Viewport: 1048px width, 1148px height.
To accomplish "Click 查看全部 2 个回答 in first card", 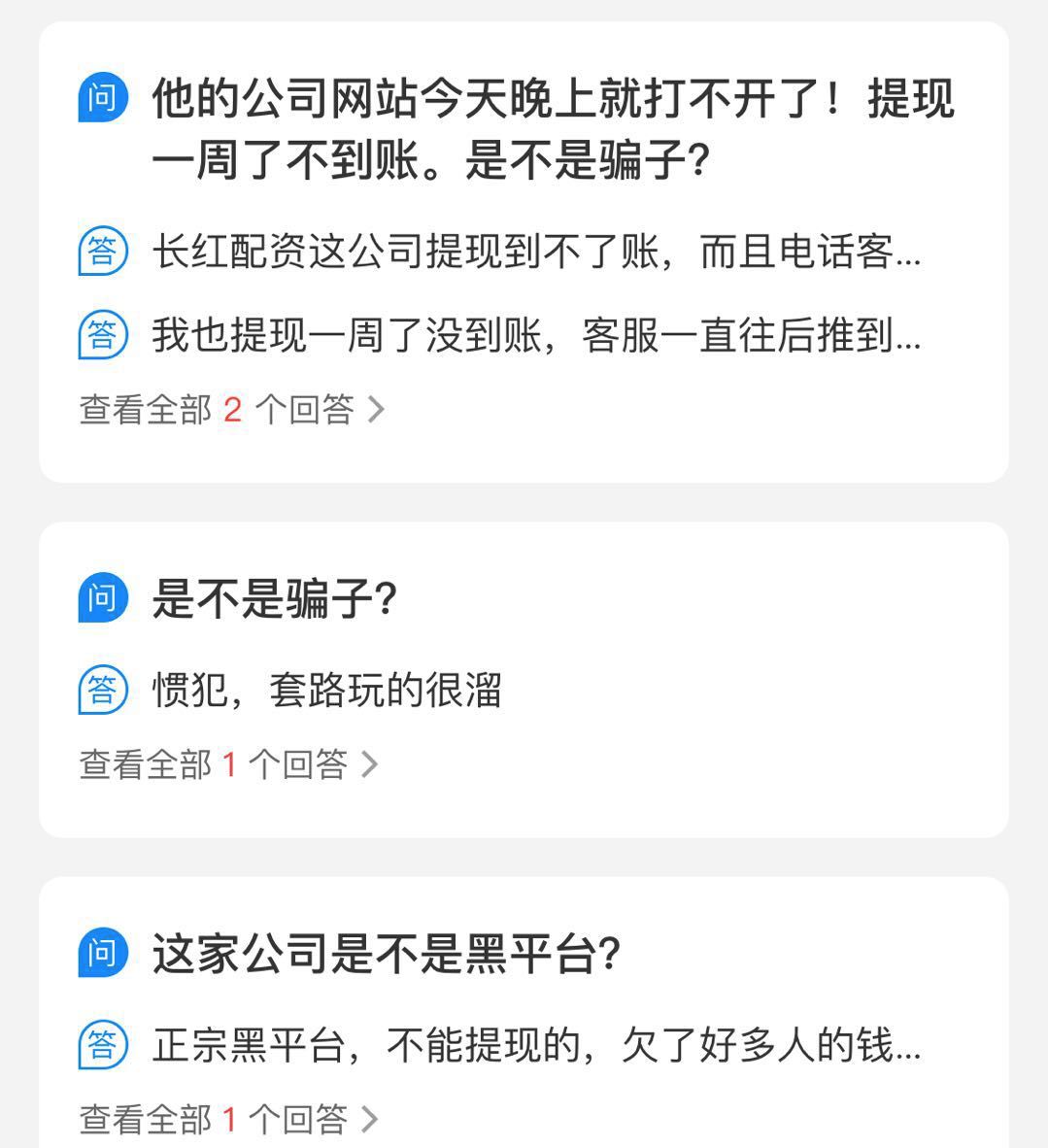I will tap(219, 410).
